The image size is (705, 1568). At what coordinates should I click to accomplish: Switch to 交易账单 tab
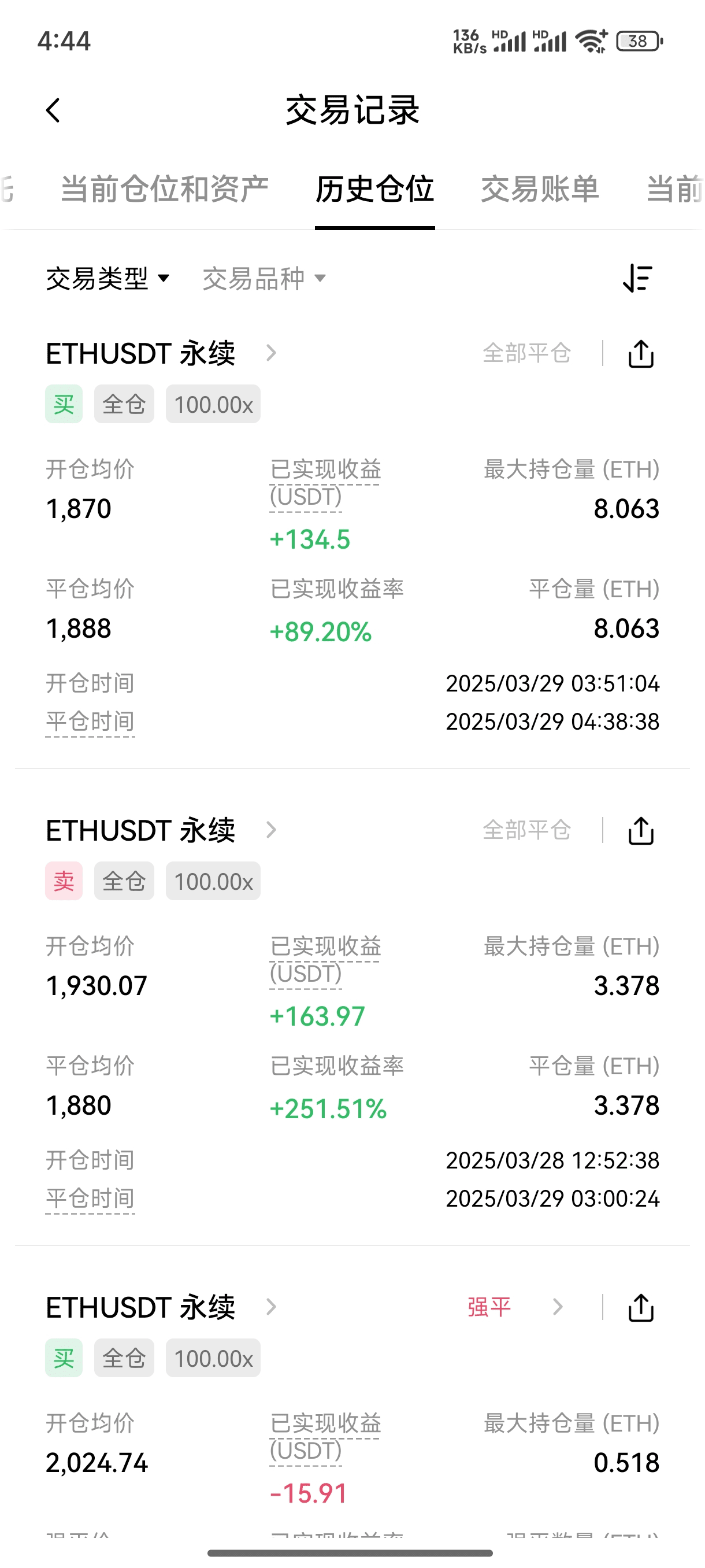point(540,188)
